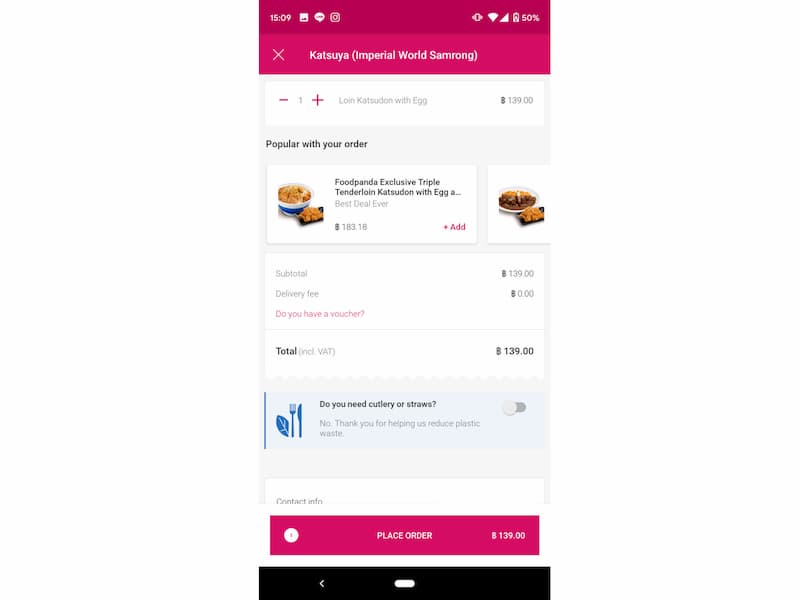This screenshot has height=600, width=800.
Task: Decrease Loin Katsudon quantity with minus
Action: (x=283, y=100)
